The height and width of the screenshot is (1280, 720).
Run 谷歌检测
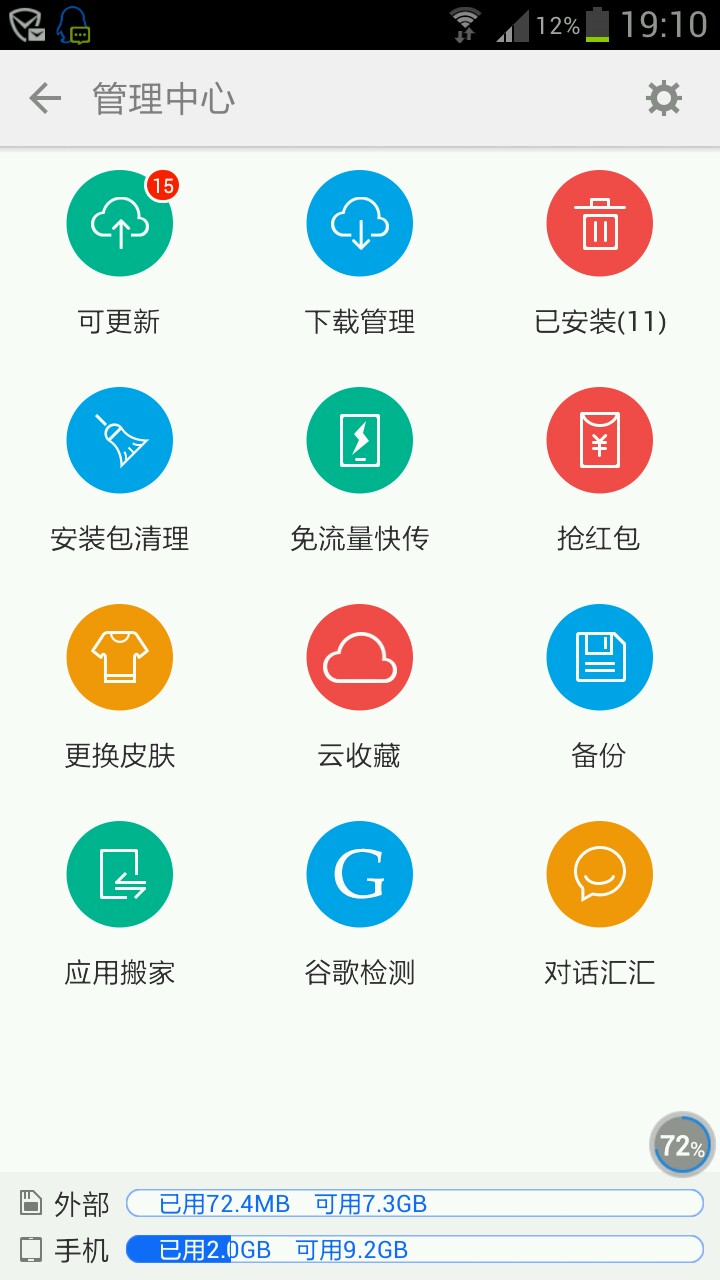tap(360, 874)
